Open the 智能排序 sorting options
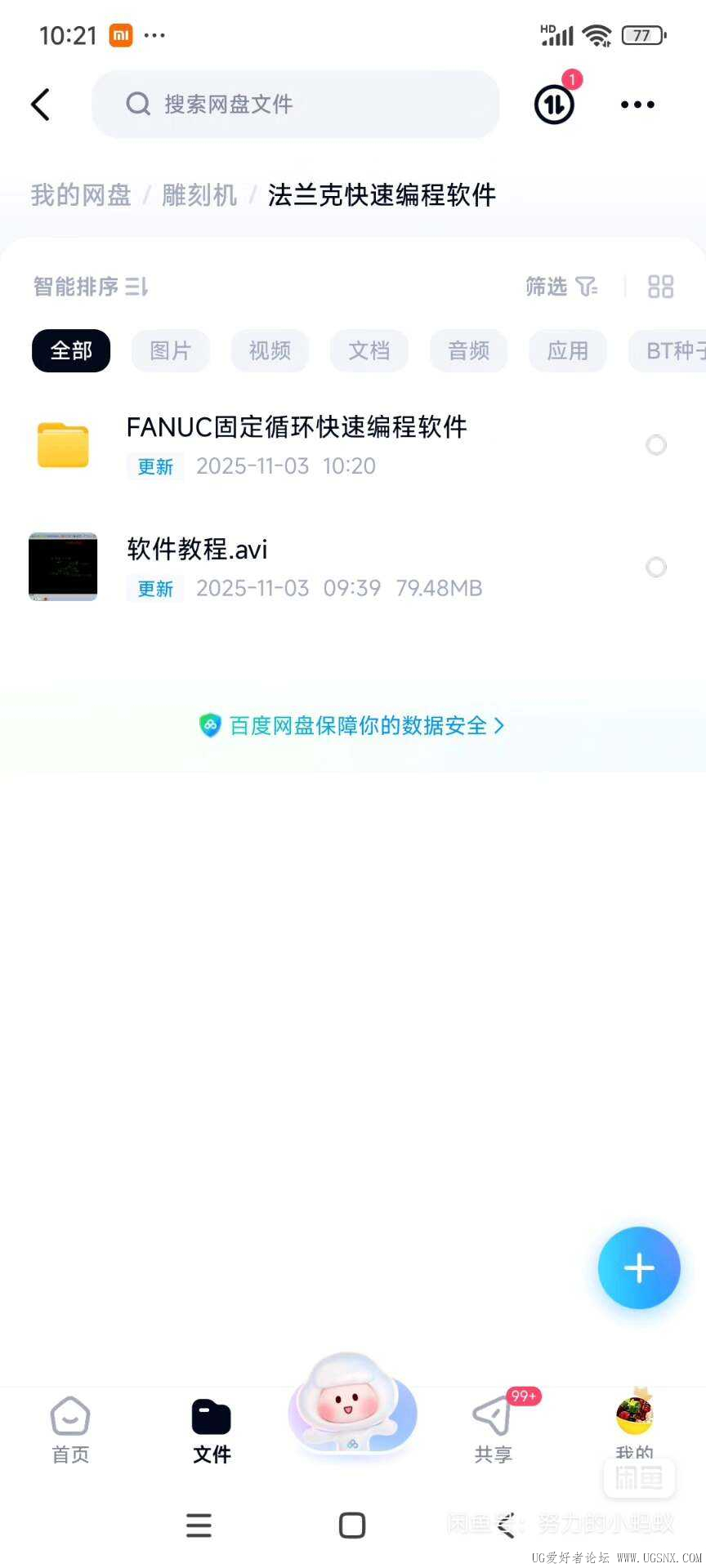This screenshot has width=706, height=1568. tap(90, 287)
